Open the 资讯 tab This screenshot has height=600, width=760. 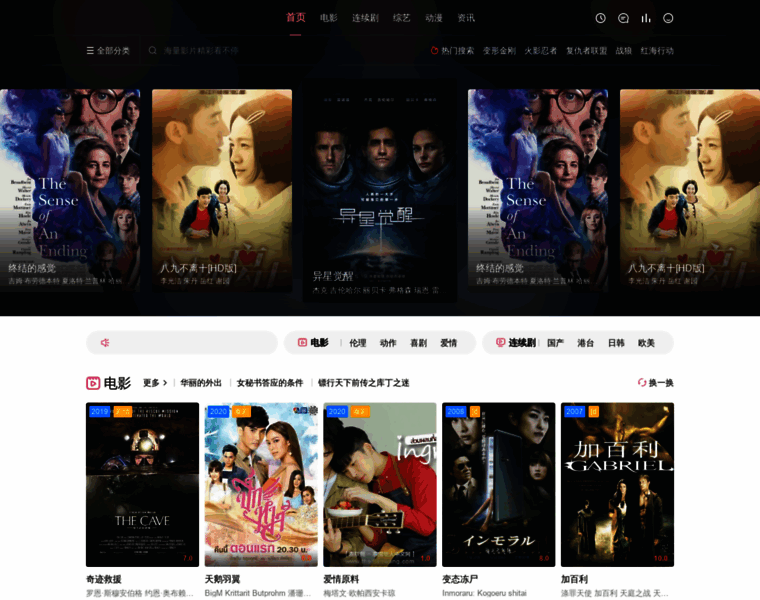(x=466, y=18)
